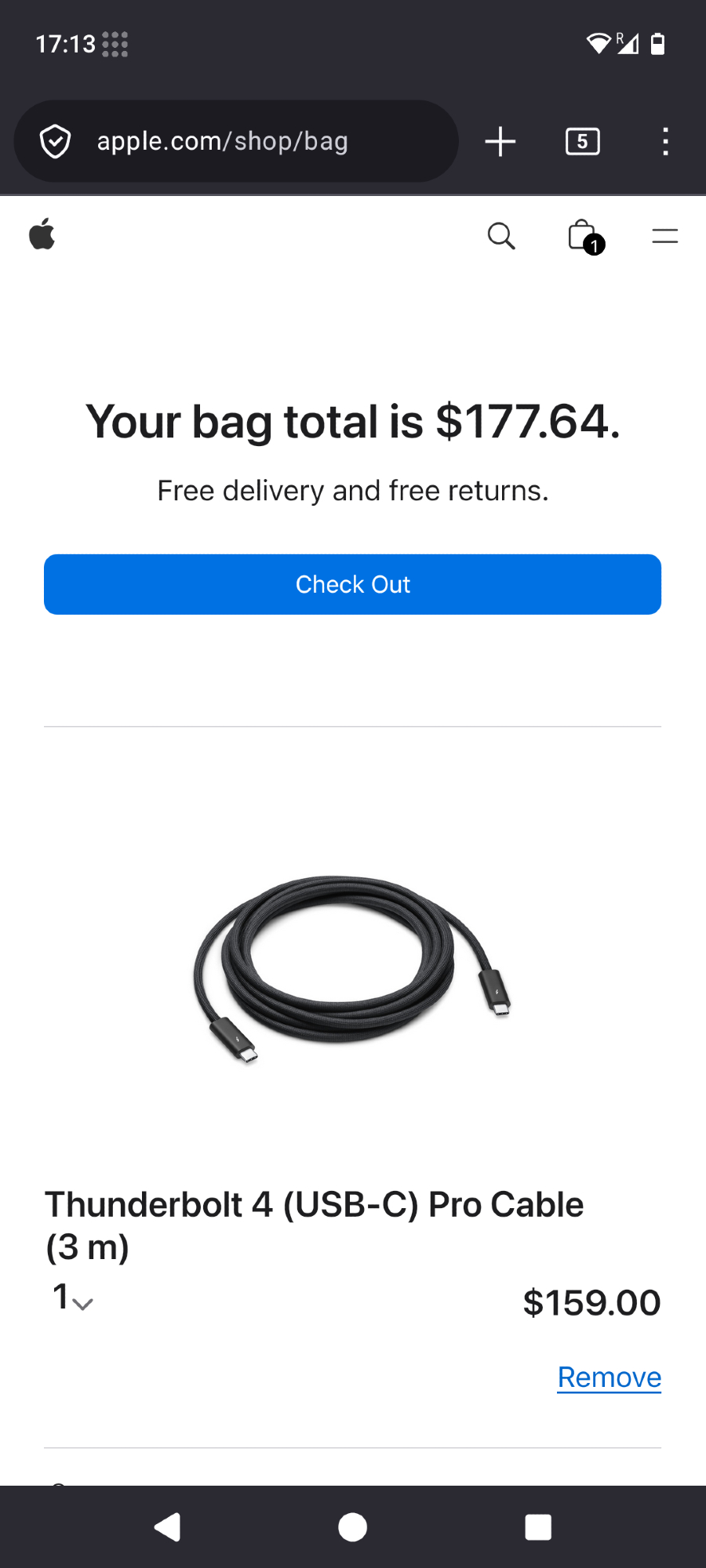
Task: Open Apple site search
Action: 500,235
